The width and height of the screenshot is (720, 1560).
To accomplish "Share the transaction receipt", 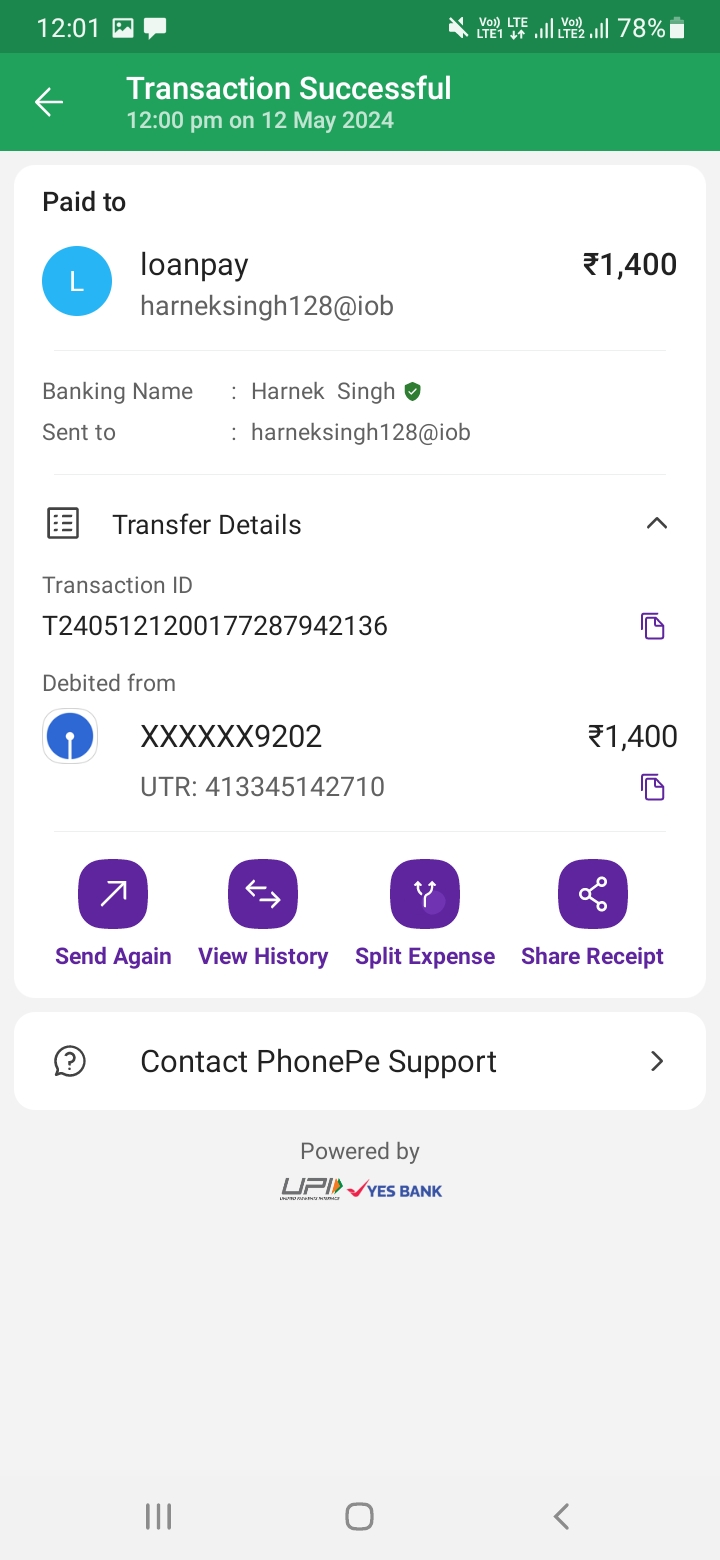I will (x=593, y=895).
